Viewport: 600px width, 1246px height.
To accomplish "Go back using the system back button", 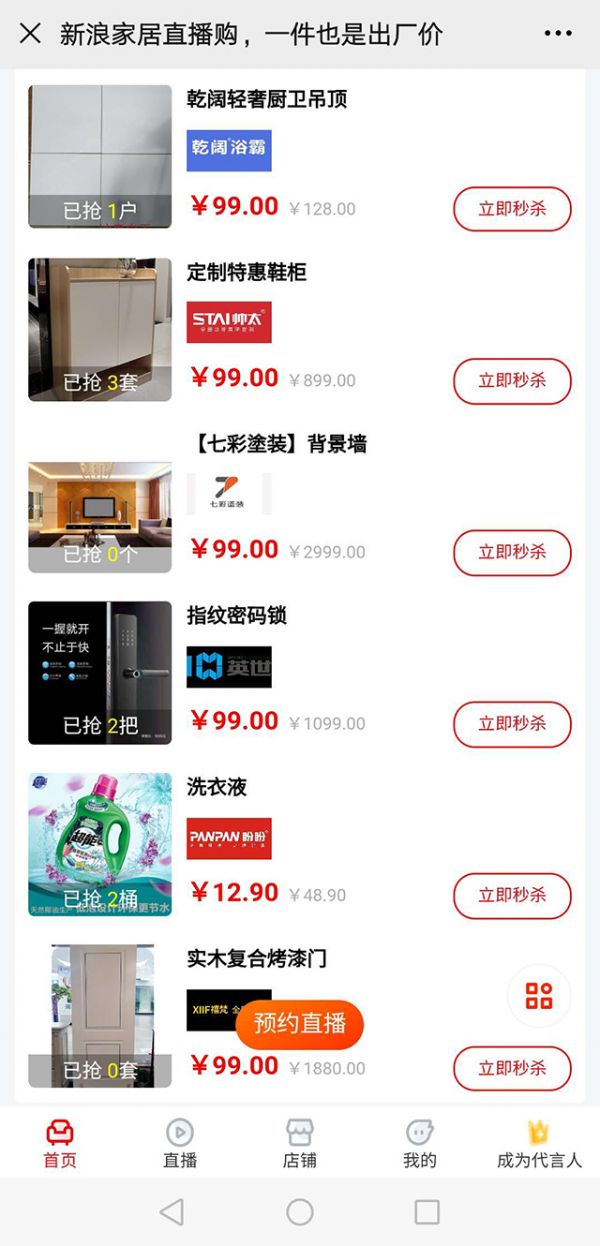I will [172, 1212].
